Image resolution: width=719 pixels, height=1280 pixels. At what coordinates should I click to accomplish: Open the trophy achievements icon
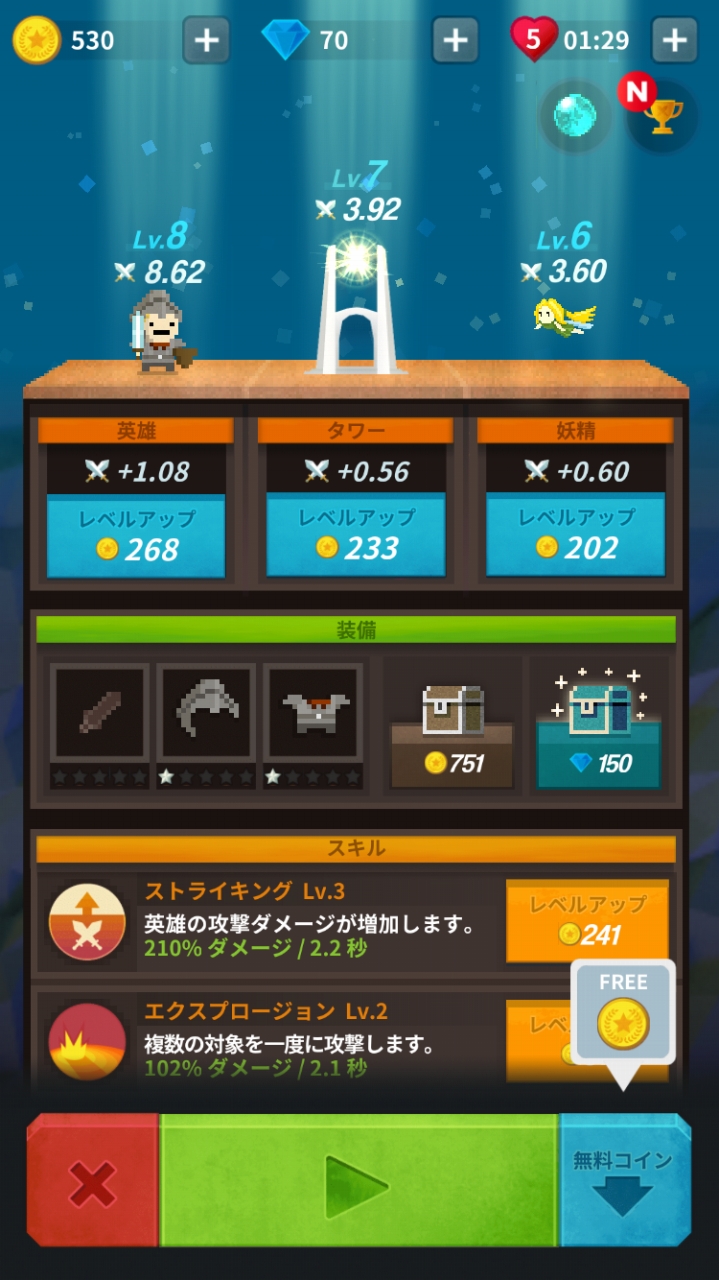pyautogui.click(x=661, y=117)
